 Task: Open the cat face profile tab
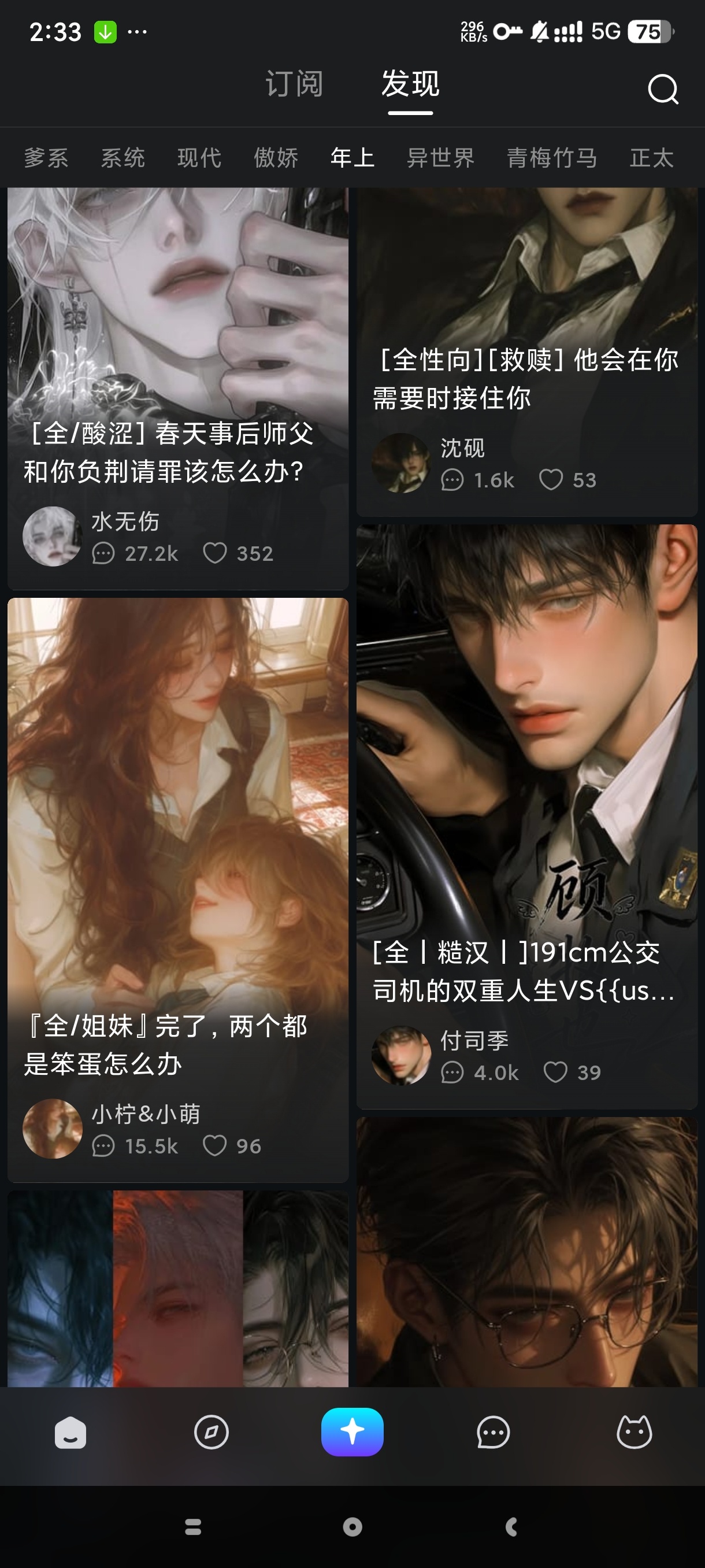634,1432
